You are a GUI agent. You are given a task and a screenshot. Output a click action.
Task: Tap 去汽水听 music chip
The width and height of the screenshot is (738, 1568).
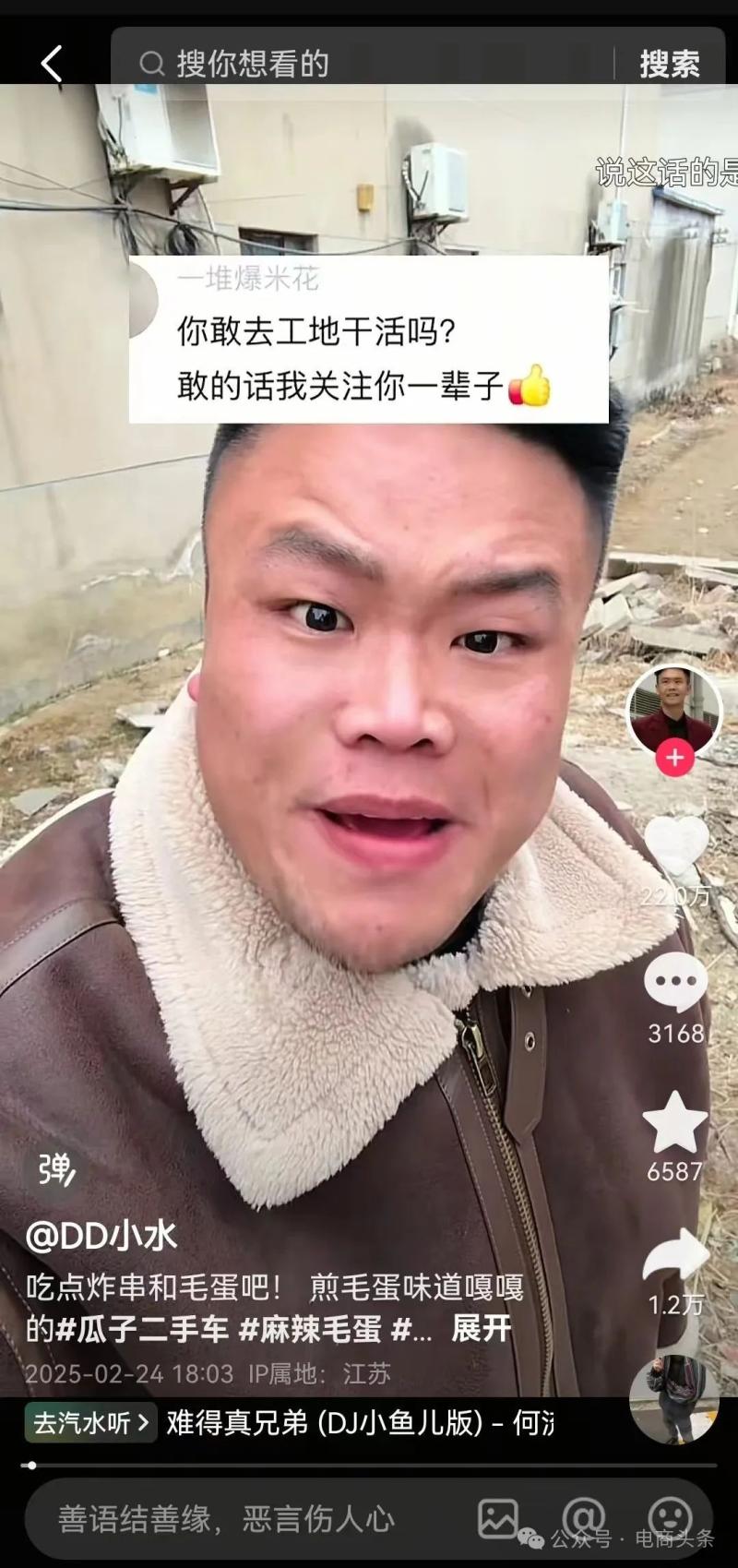(x=90, y=1422)
